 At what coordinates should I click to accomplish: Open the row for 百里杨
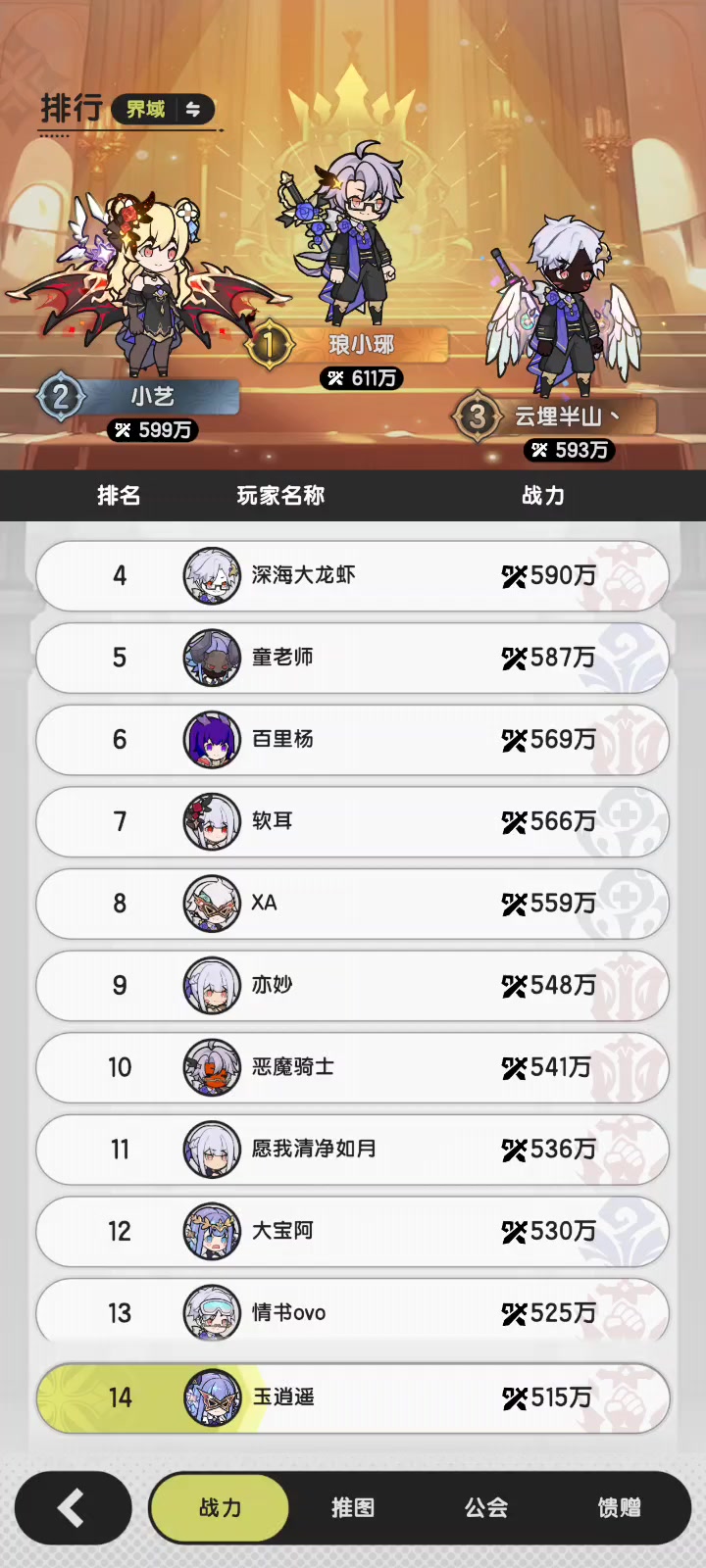tap(353, 739)
